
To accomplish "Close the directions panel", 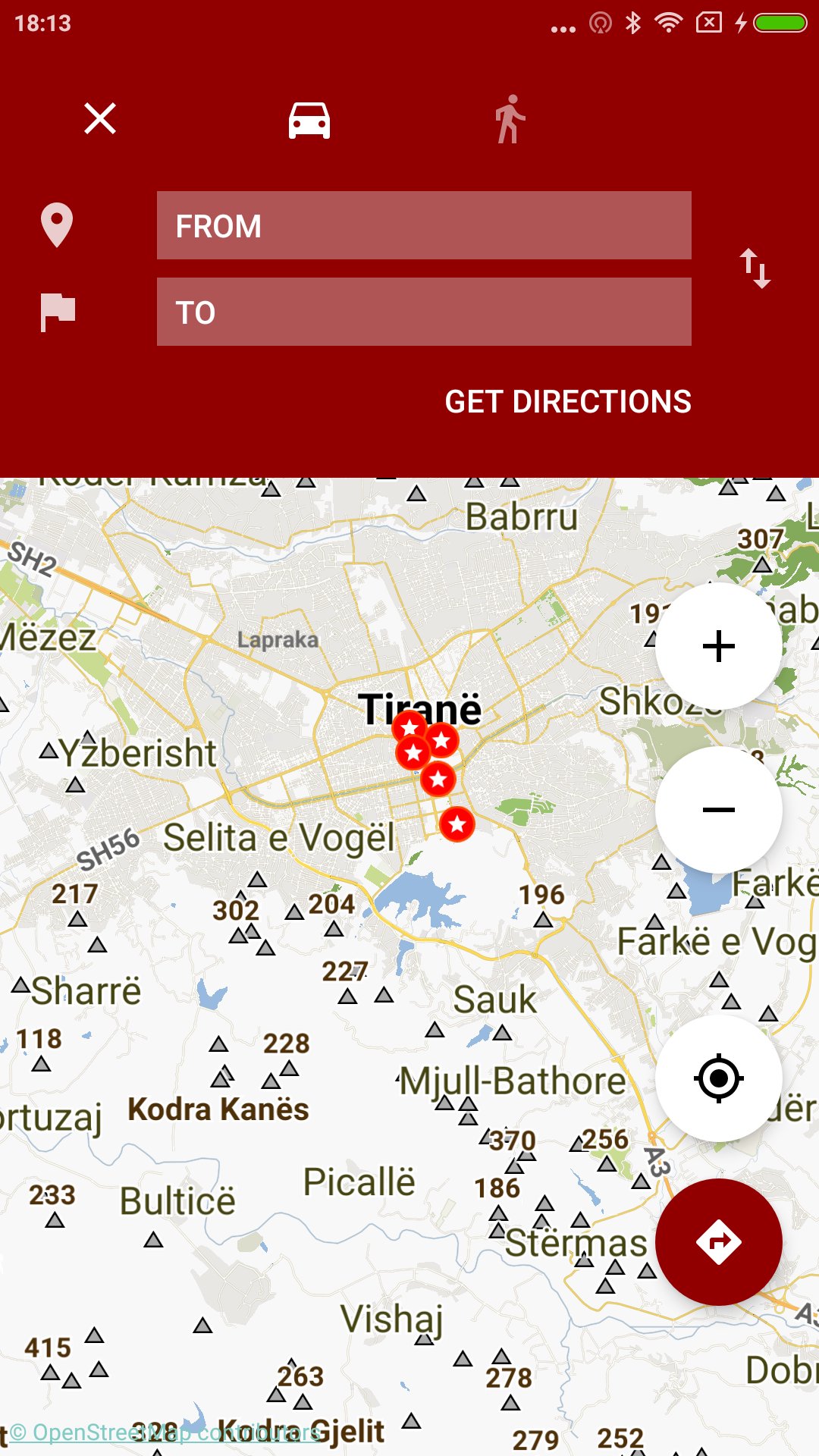I will click(x=100, y=119).
